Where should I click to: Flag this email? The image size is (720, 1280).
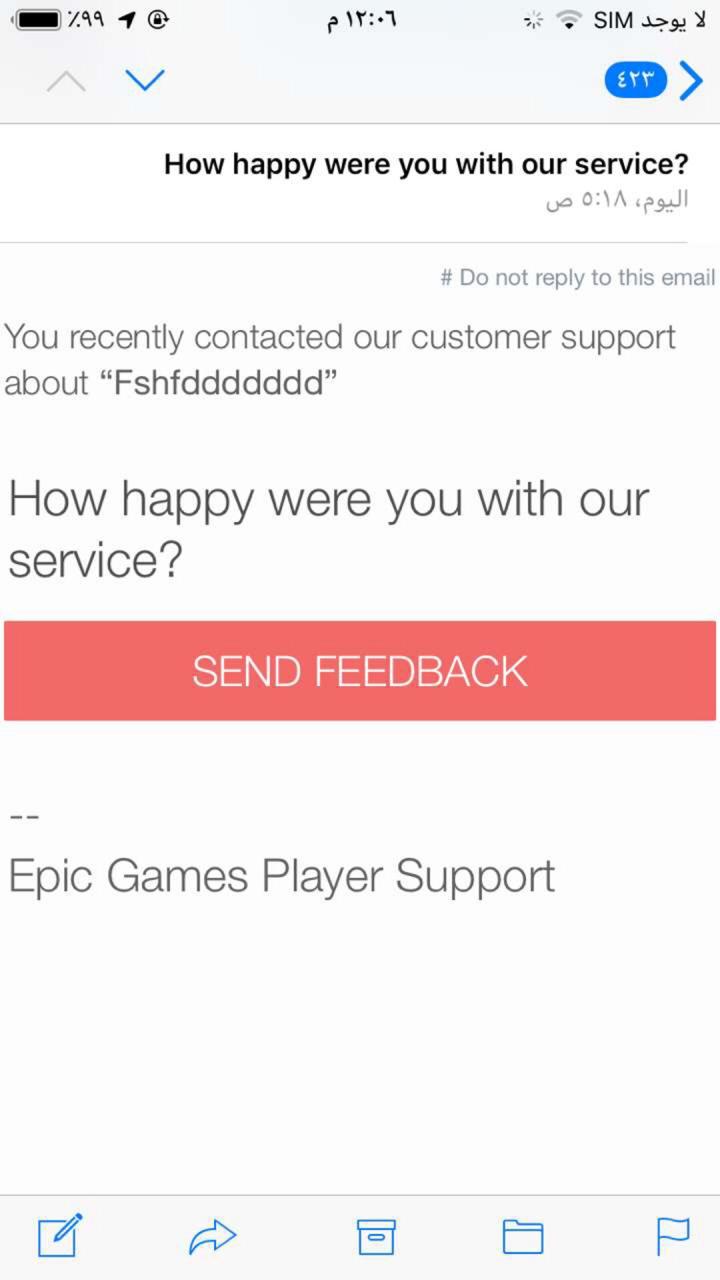[673, 1236]
